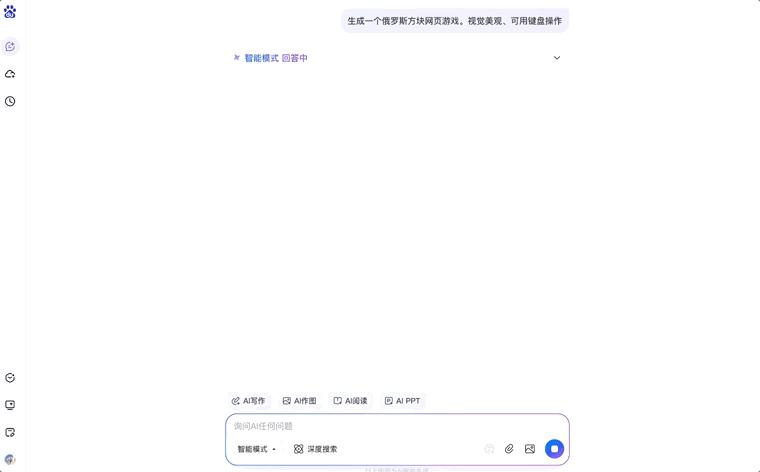
Task: Select the AI作图 chip
Action: point(299,401)
